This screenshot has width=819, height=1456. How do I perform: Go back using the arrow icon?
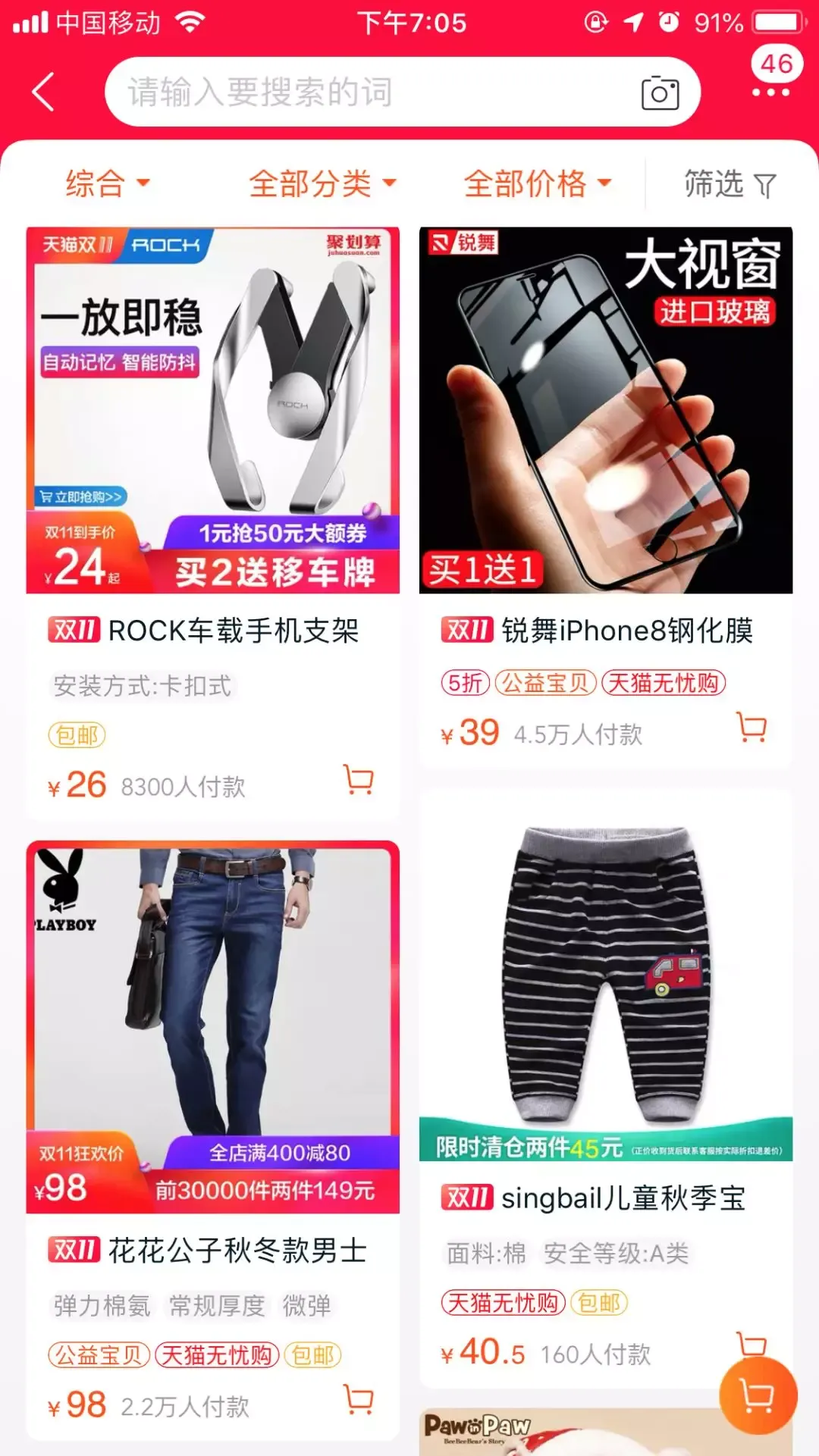[44, 92]
